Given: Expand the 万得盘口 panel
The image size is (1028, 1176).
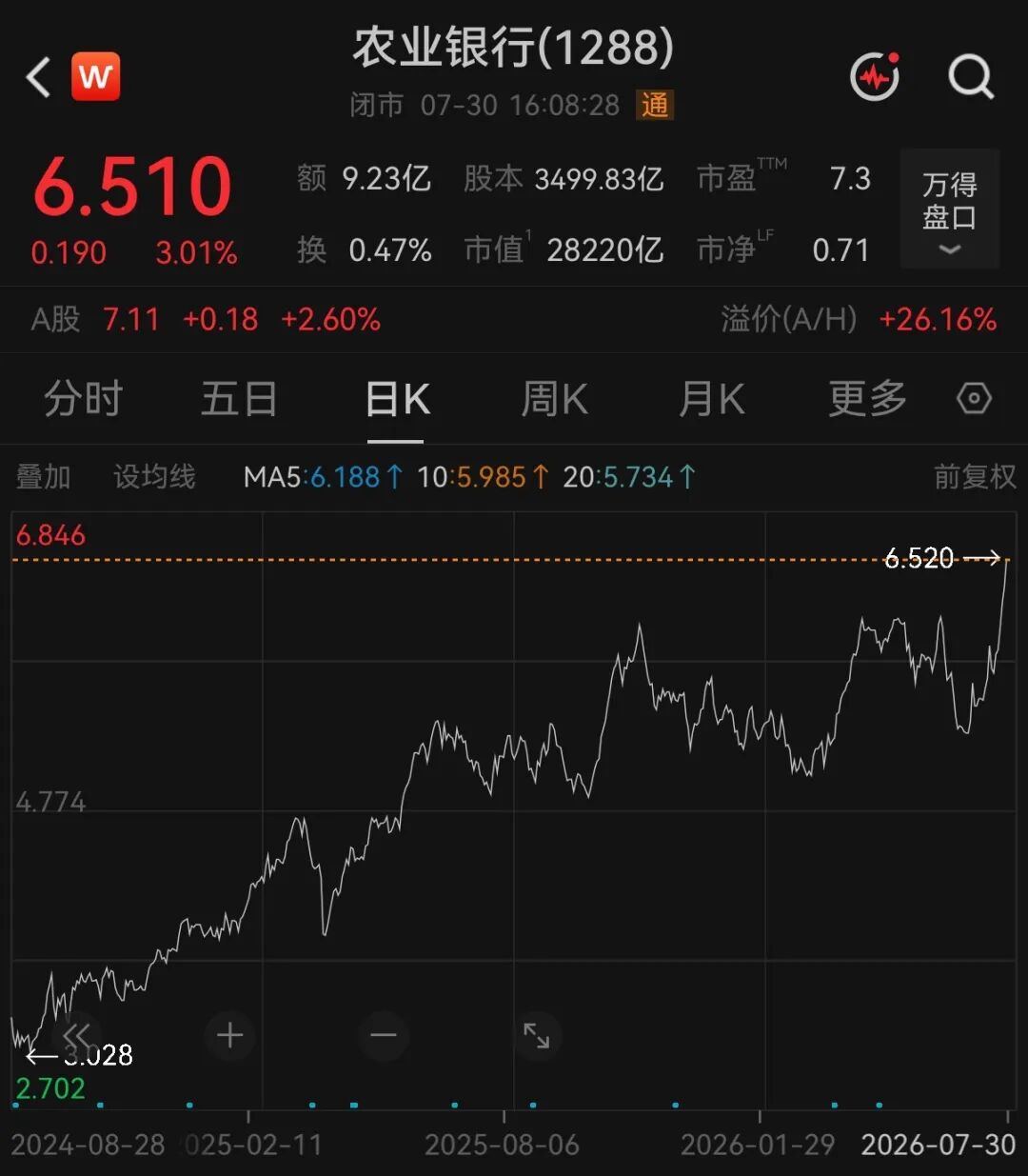Looking at the screenshot, I should pos(950,209).
